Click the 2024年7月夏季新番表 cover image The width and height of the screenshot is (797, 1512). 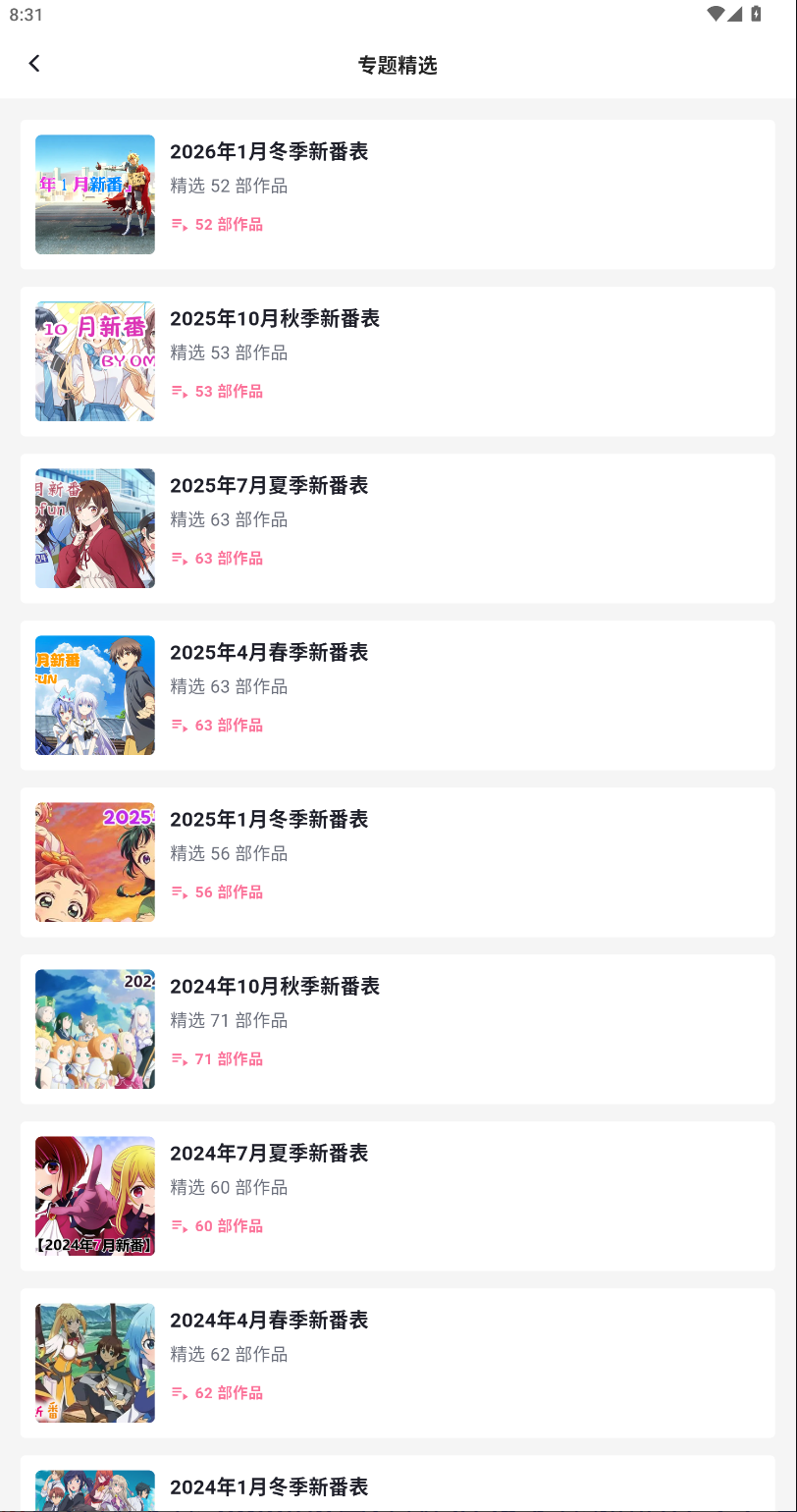pos(94,1196)
